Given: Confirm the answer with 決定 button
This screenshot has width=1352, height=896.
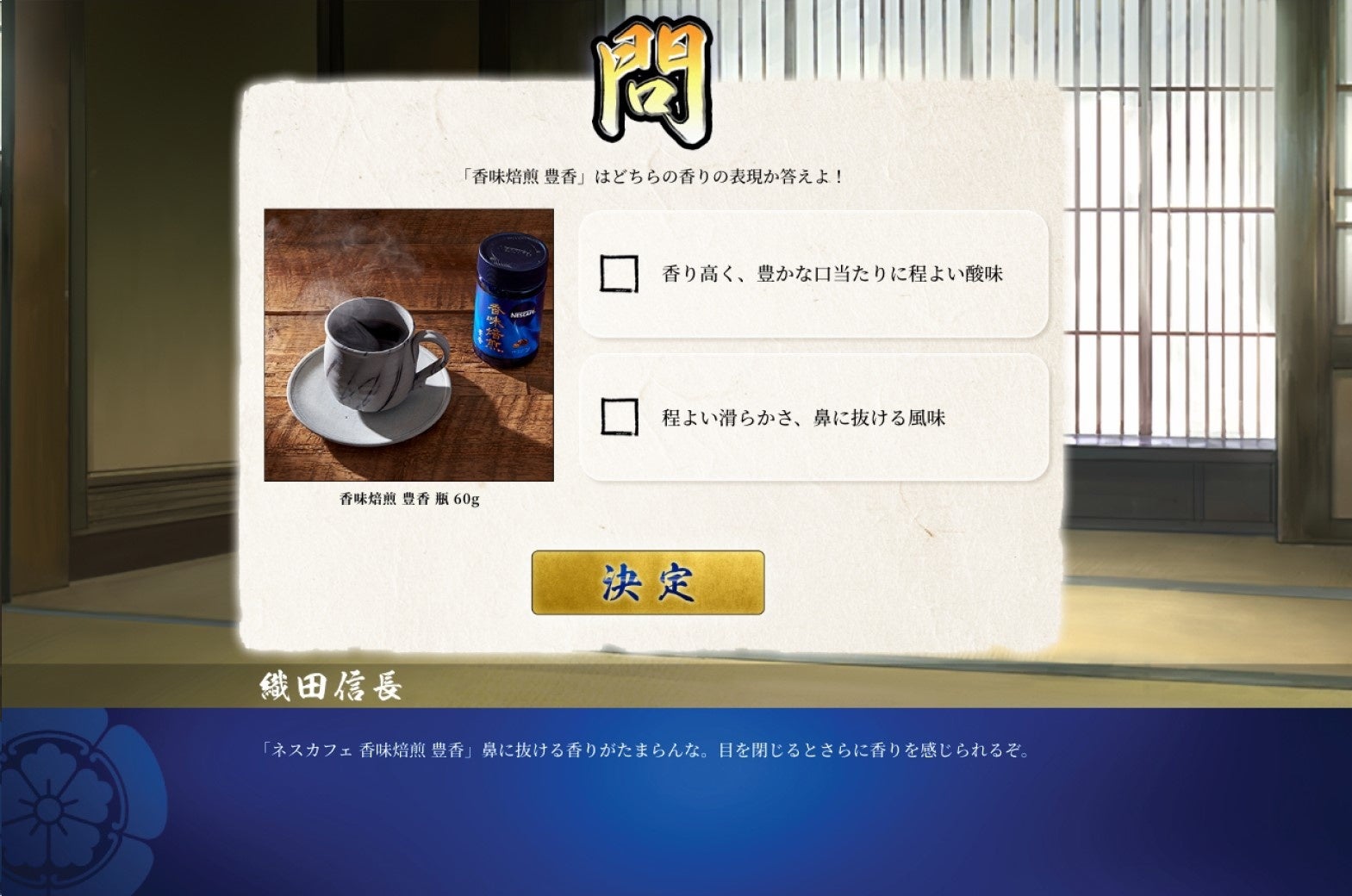Looking at the screenshot, I should pyautogui.click(x=648, y=582).
